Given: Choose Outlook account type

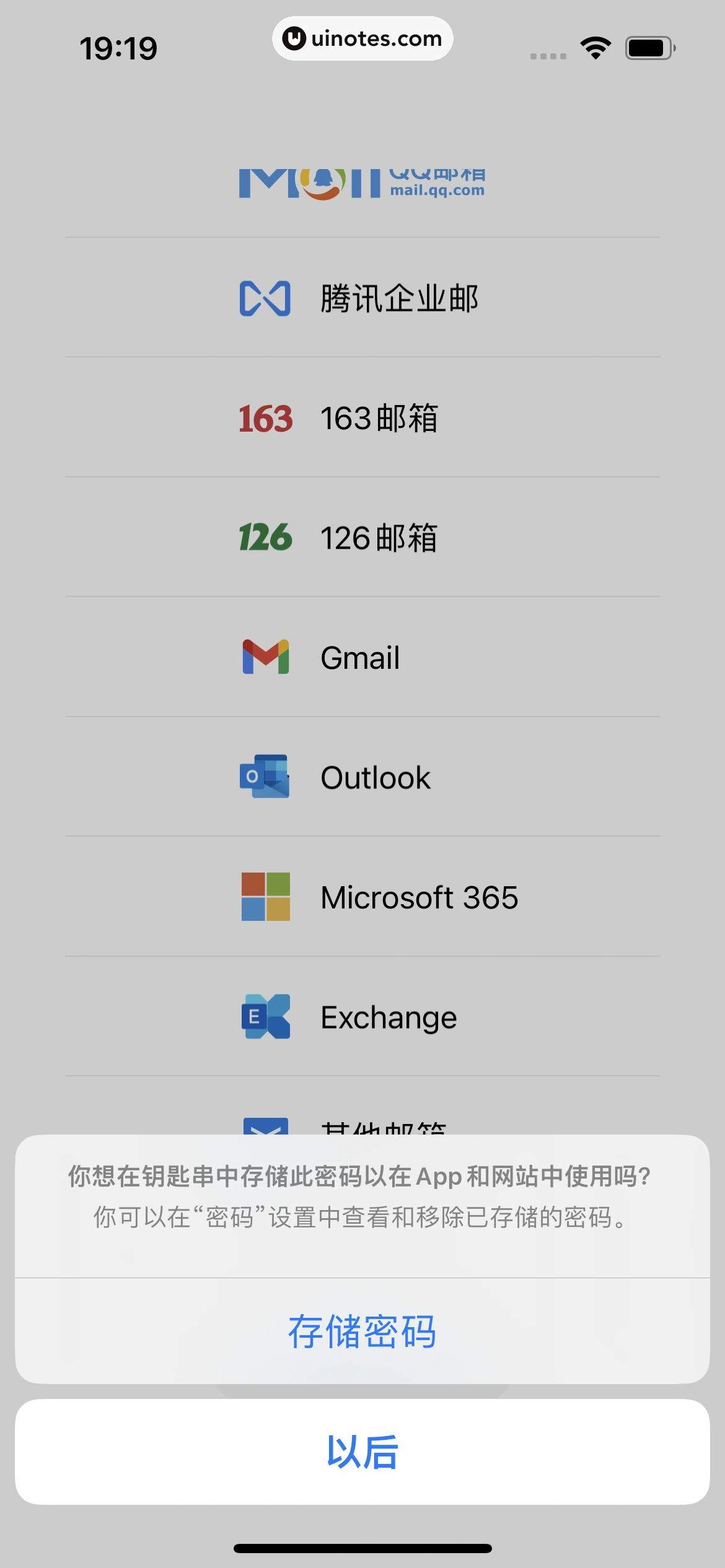Looking at the screenshot, I should point(362,777).
